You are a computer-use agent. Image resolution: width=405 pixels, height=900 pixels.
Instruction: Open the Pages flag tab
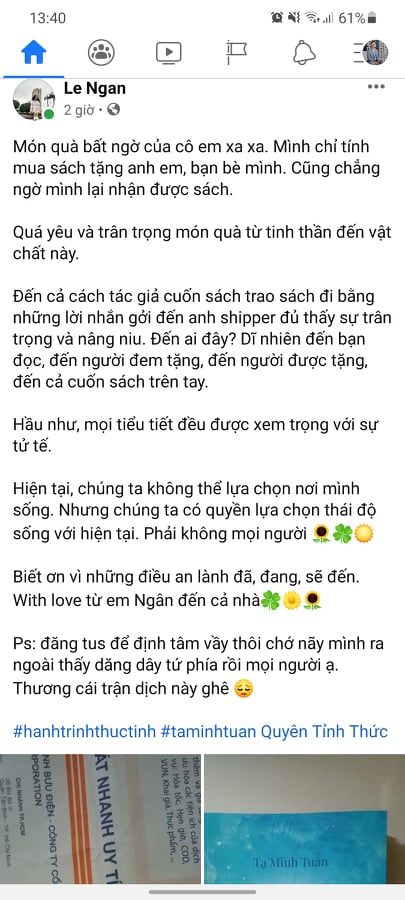(x=236, y=53)
